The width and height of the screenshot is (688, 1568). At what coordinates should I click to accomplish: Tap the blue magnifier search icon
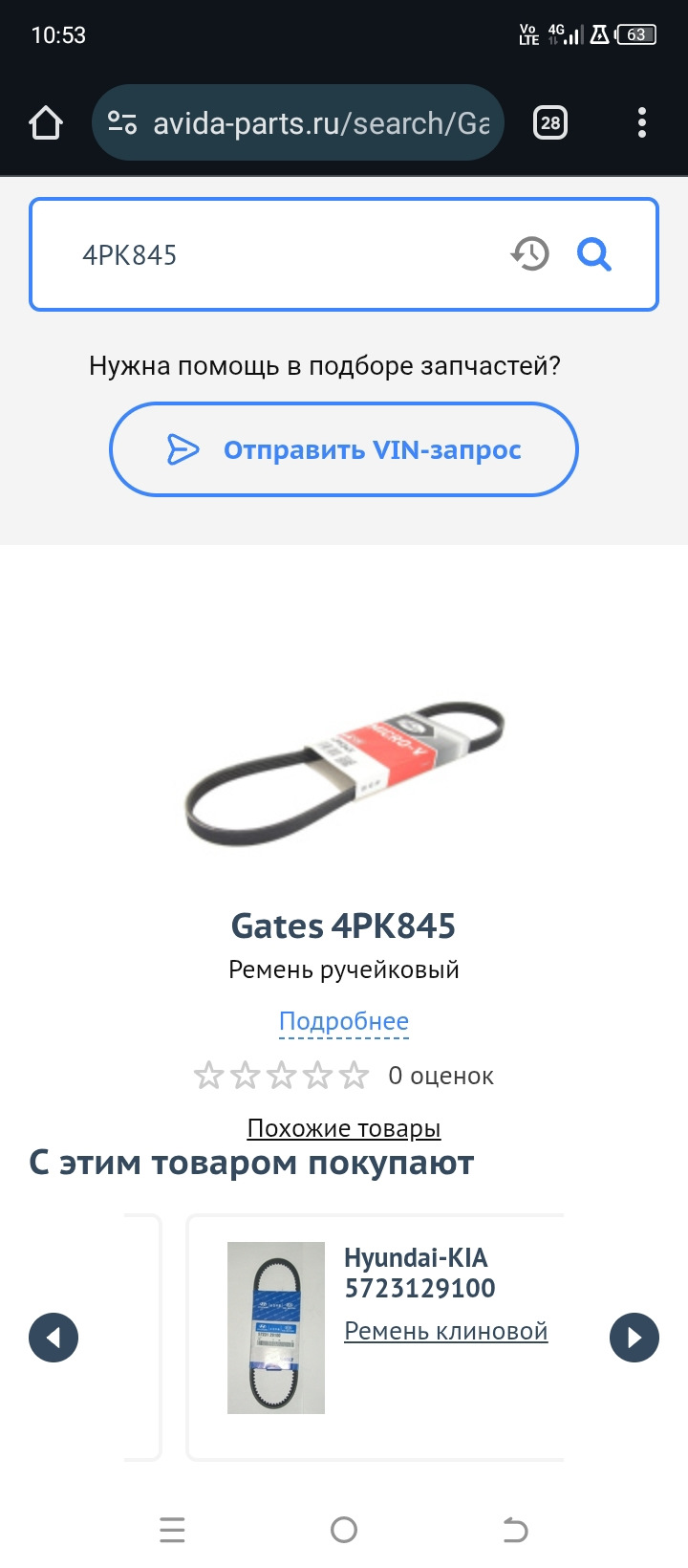594,254
